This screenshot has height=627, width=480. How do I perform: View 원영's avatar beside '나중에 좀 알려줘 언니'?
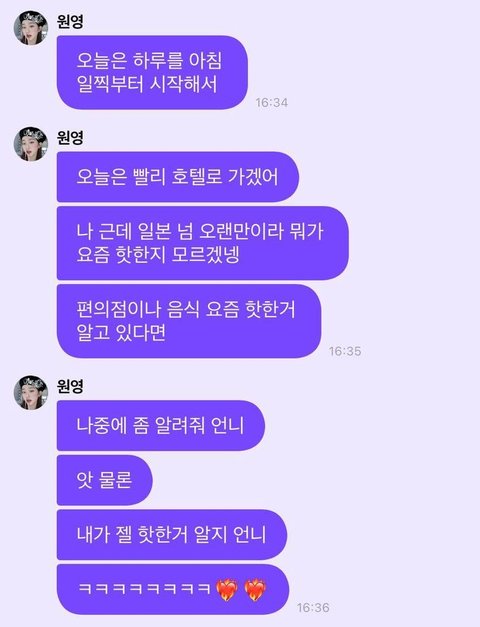[31, 393]
